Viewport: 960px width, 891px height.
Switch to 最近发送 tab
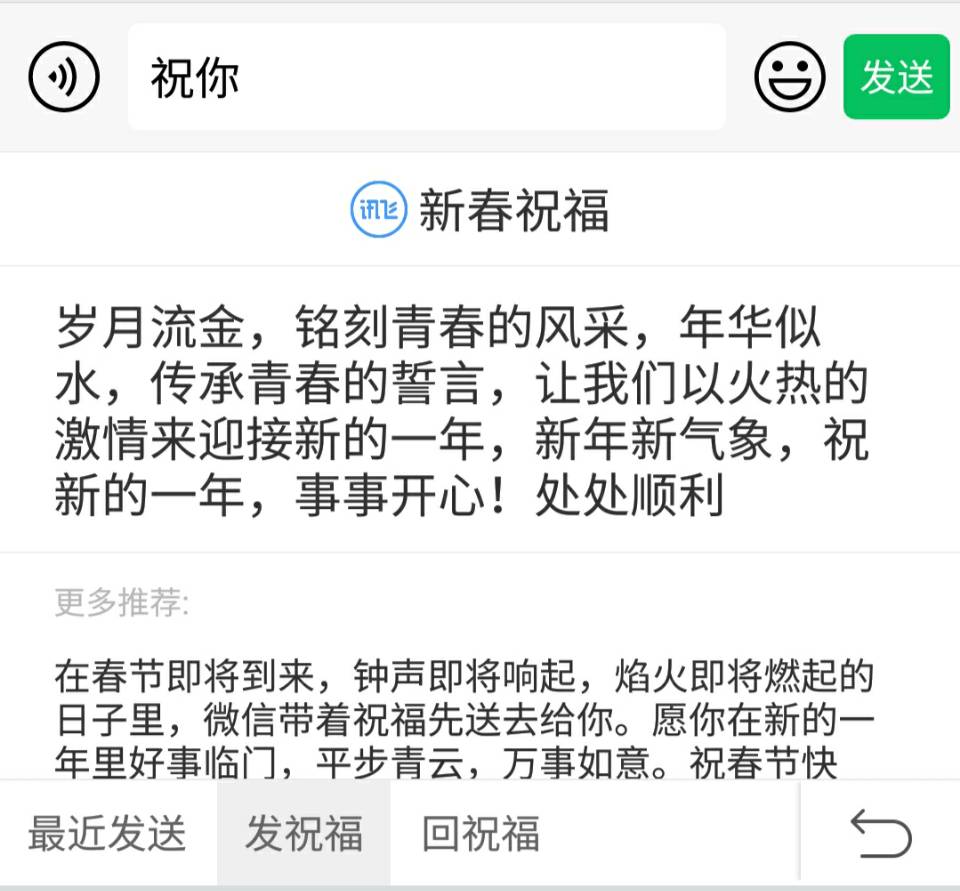click(107, 833)
